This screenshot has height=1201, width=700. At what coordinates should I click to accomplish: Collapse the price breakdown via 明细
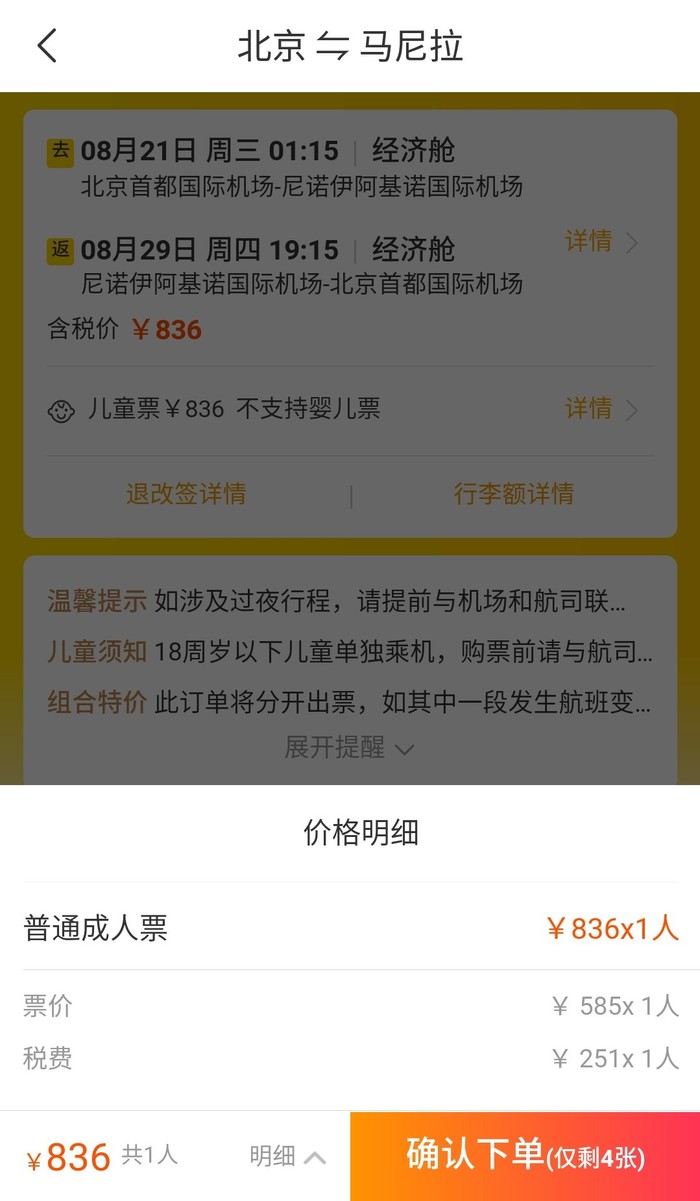[x=287, y=1157]
